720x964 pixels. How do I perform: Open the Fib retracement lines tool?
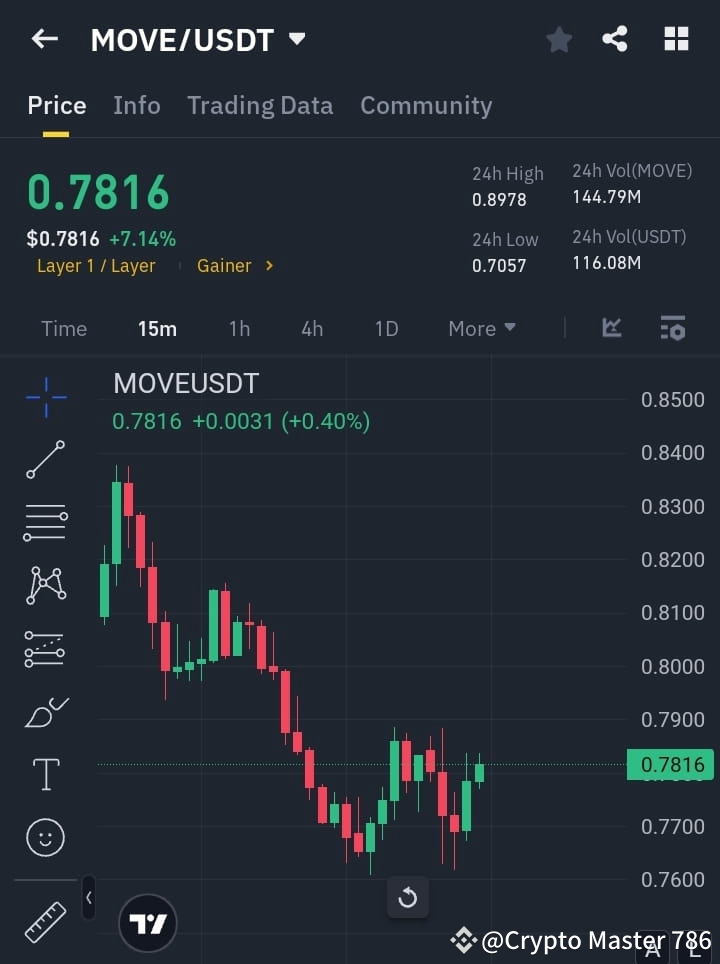tap(44, 523)
